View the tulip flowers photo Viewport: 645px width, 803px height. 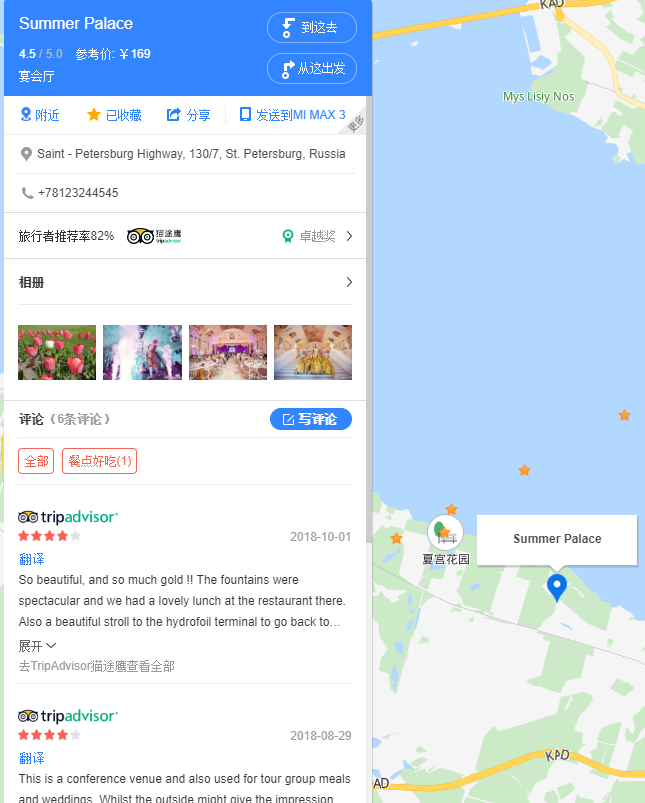57,352
